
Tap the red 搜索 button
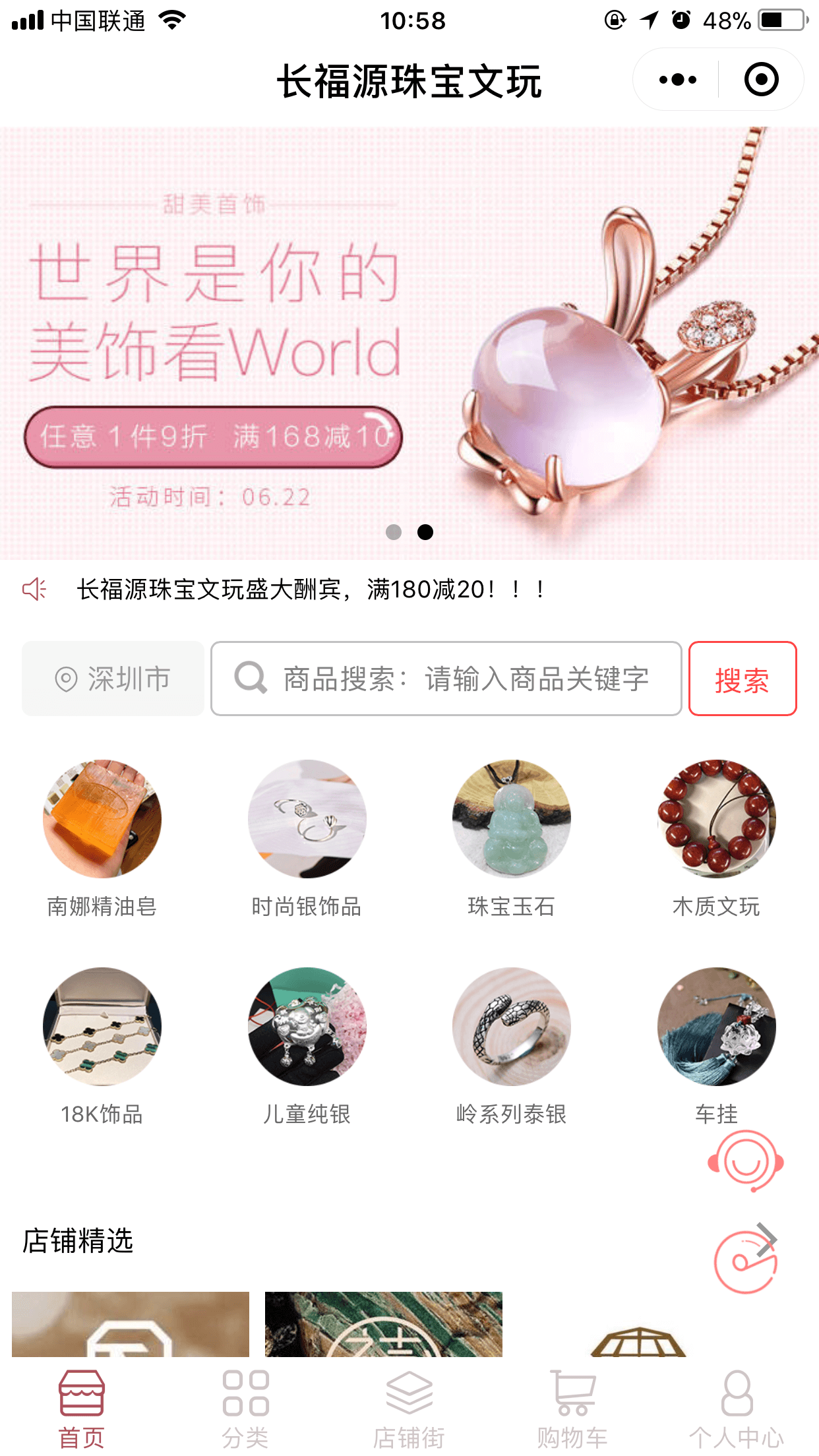(742, 679)
